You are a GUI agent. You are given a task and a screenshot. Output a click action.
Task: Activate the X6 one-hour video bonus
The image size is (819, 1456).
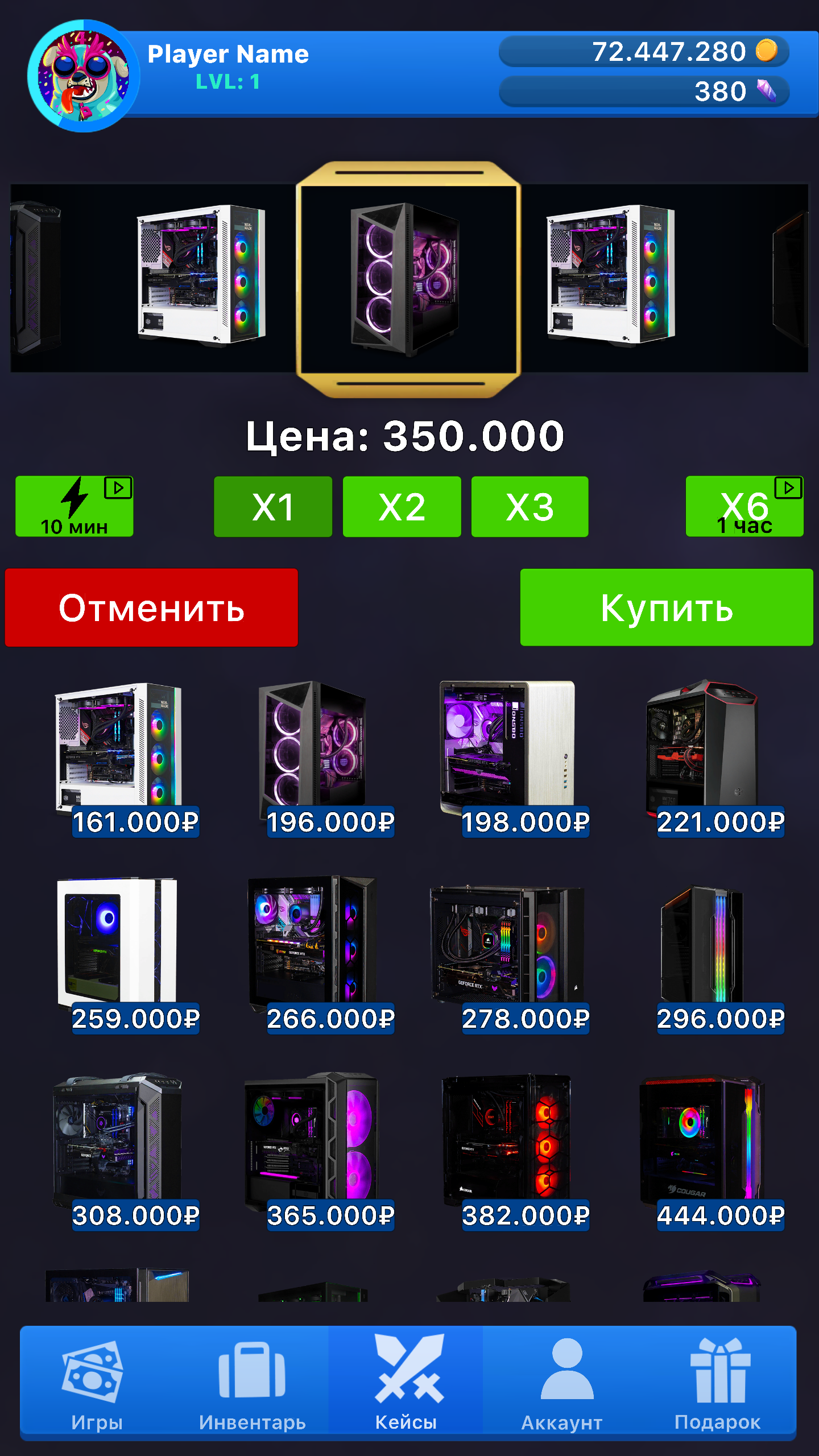[745, 506]
